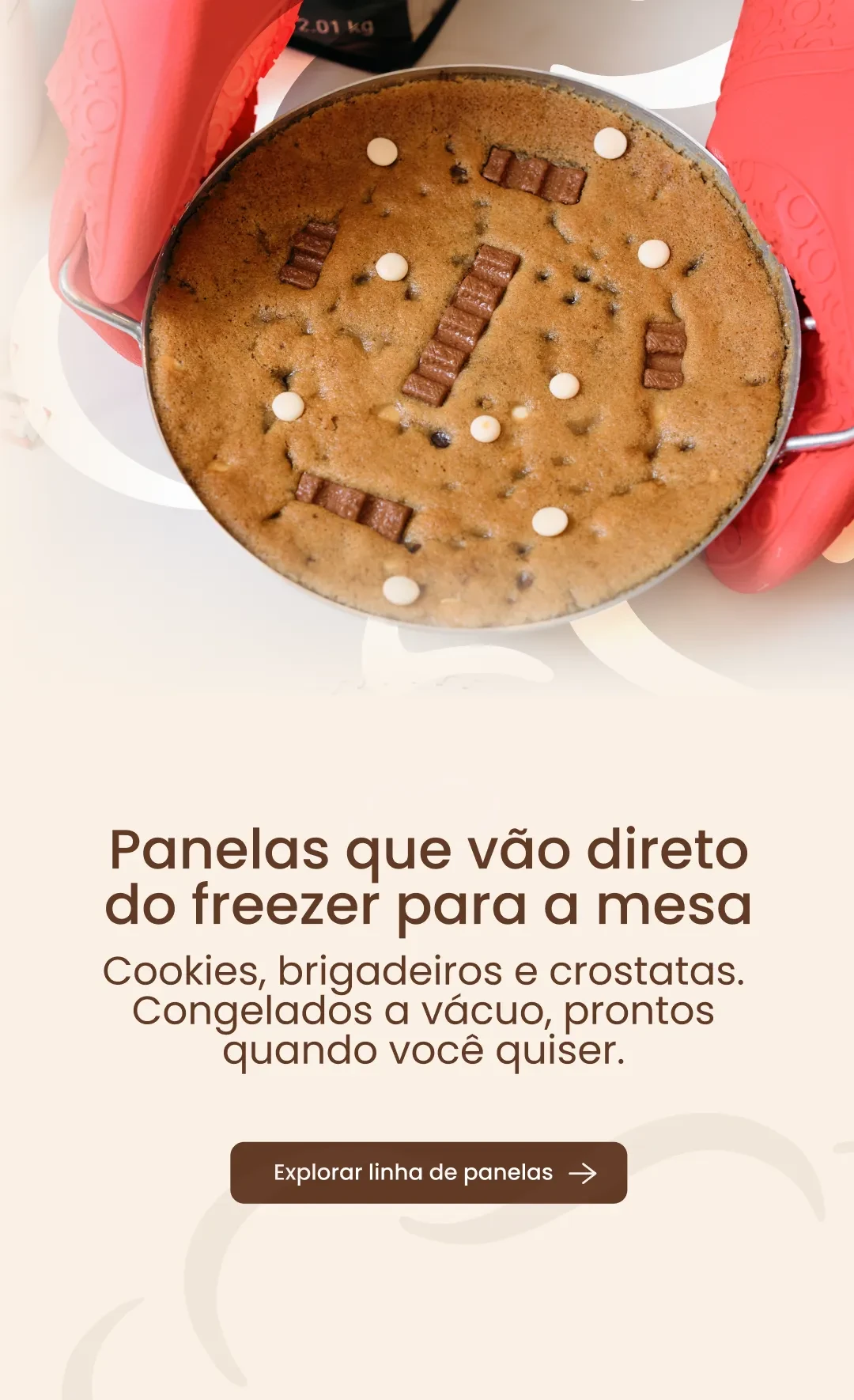The width and height of the screenshot is (854, 1400).
Task: Click the line 'Cookies, brigadeiros e crostatas.'
Action: pos(427,971)
